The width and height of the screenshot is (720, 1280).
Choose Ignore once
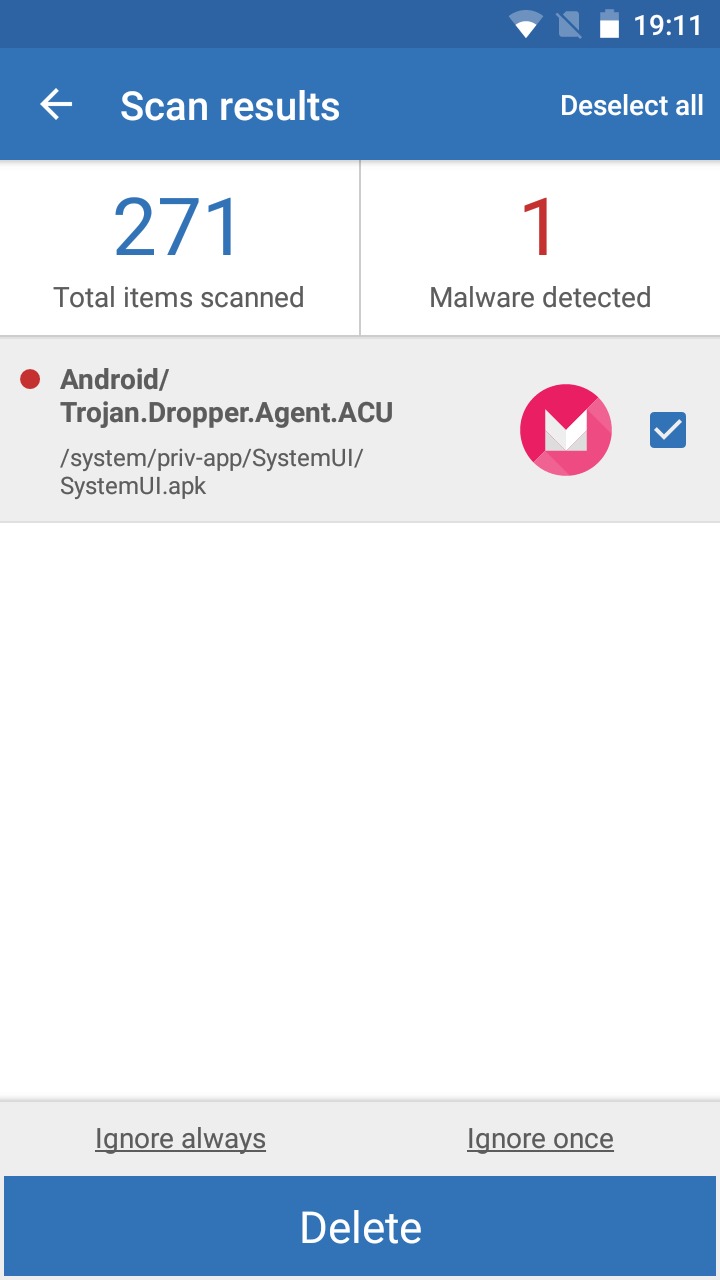click(x=540, y=1139)
